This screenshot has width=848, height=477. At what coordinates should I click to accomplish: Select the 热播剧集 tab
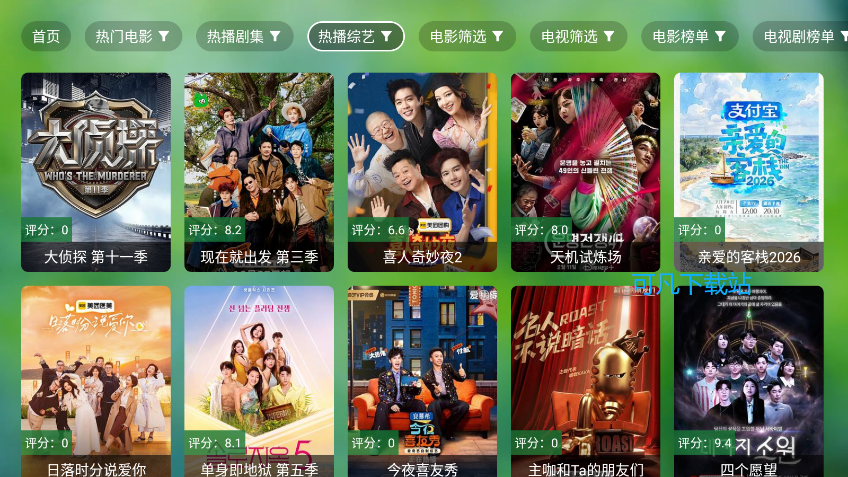tap(244, 37)
